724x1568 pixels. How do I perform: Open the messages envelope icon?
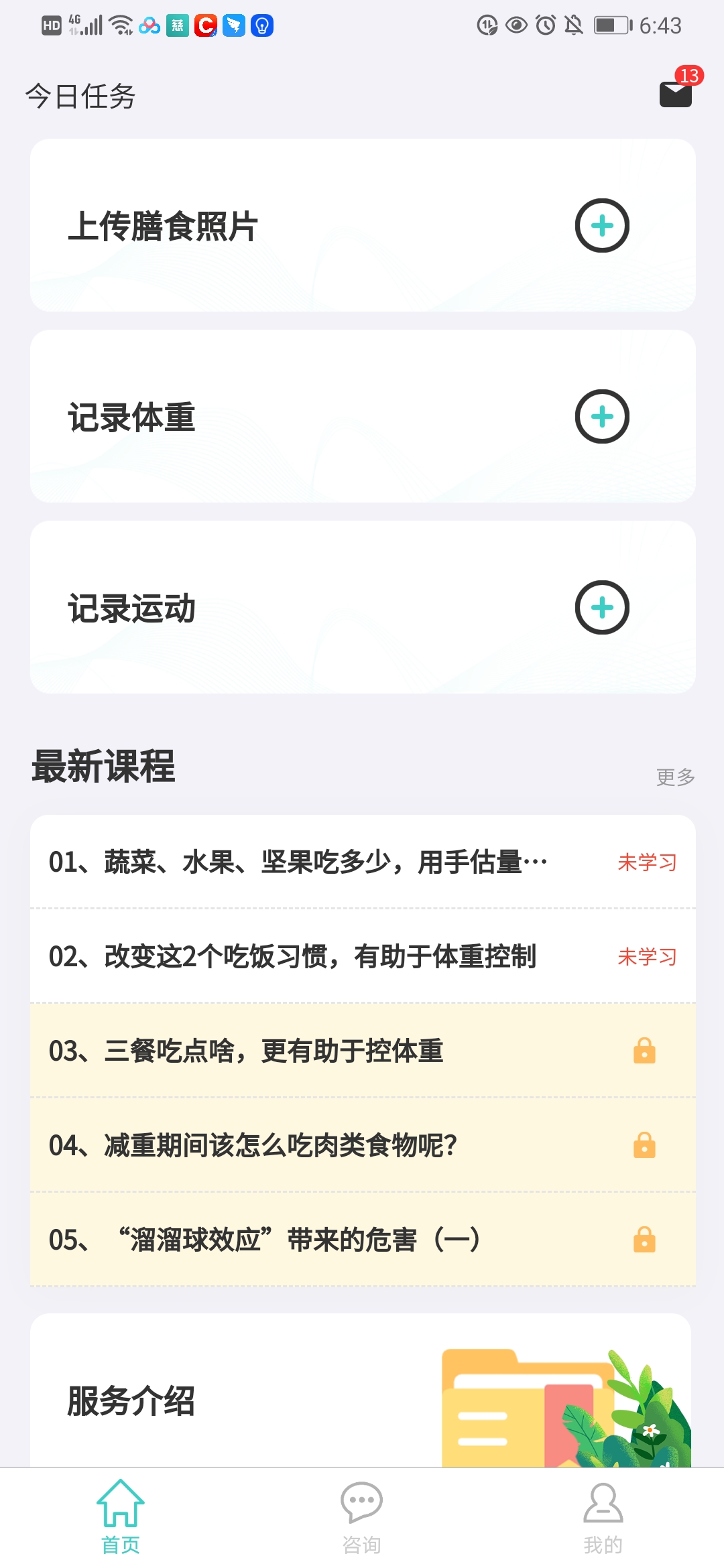(x=675, y=94)
